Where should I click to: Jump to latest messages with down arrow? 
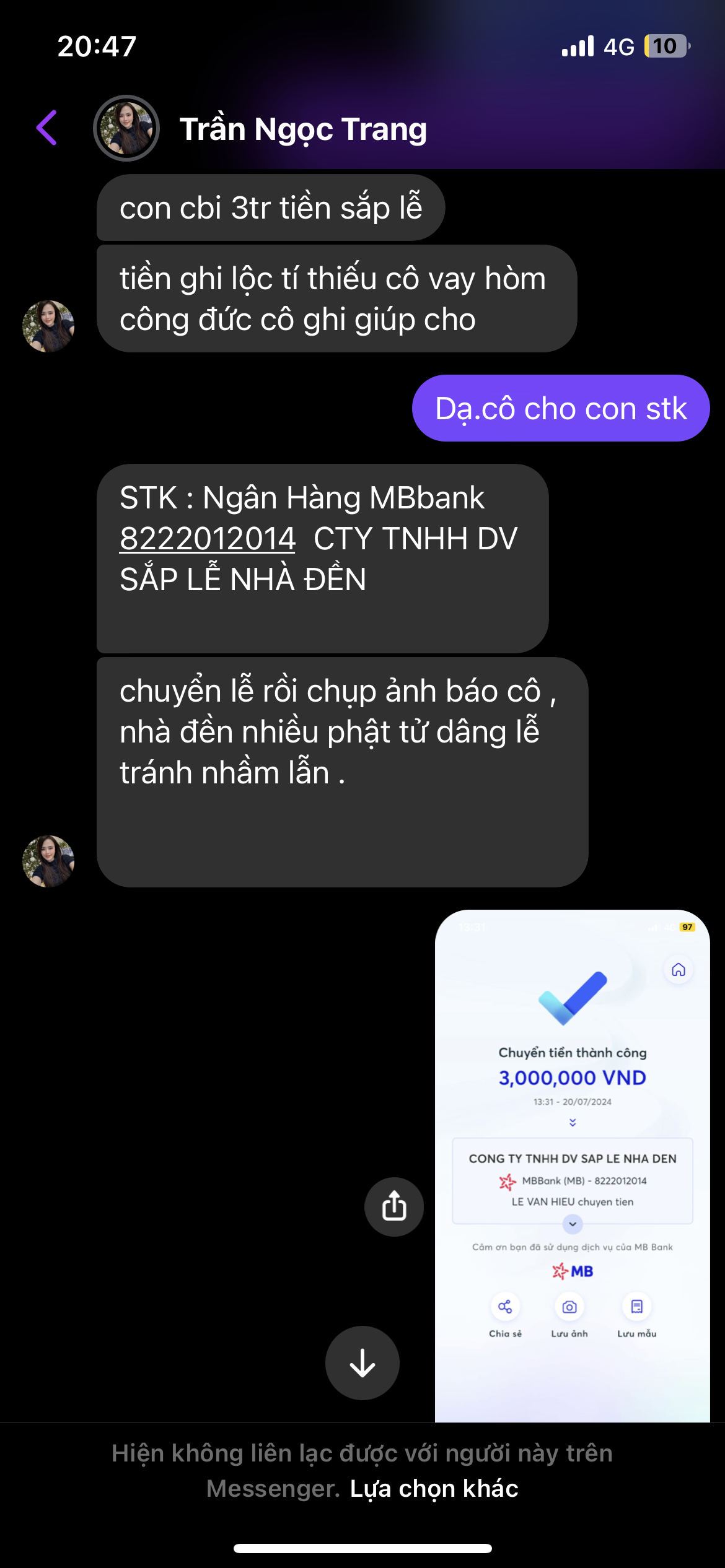362,1362
